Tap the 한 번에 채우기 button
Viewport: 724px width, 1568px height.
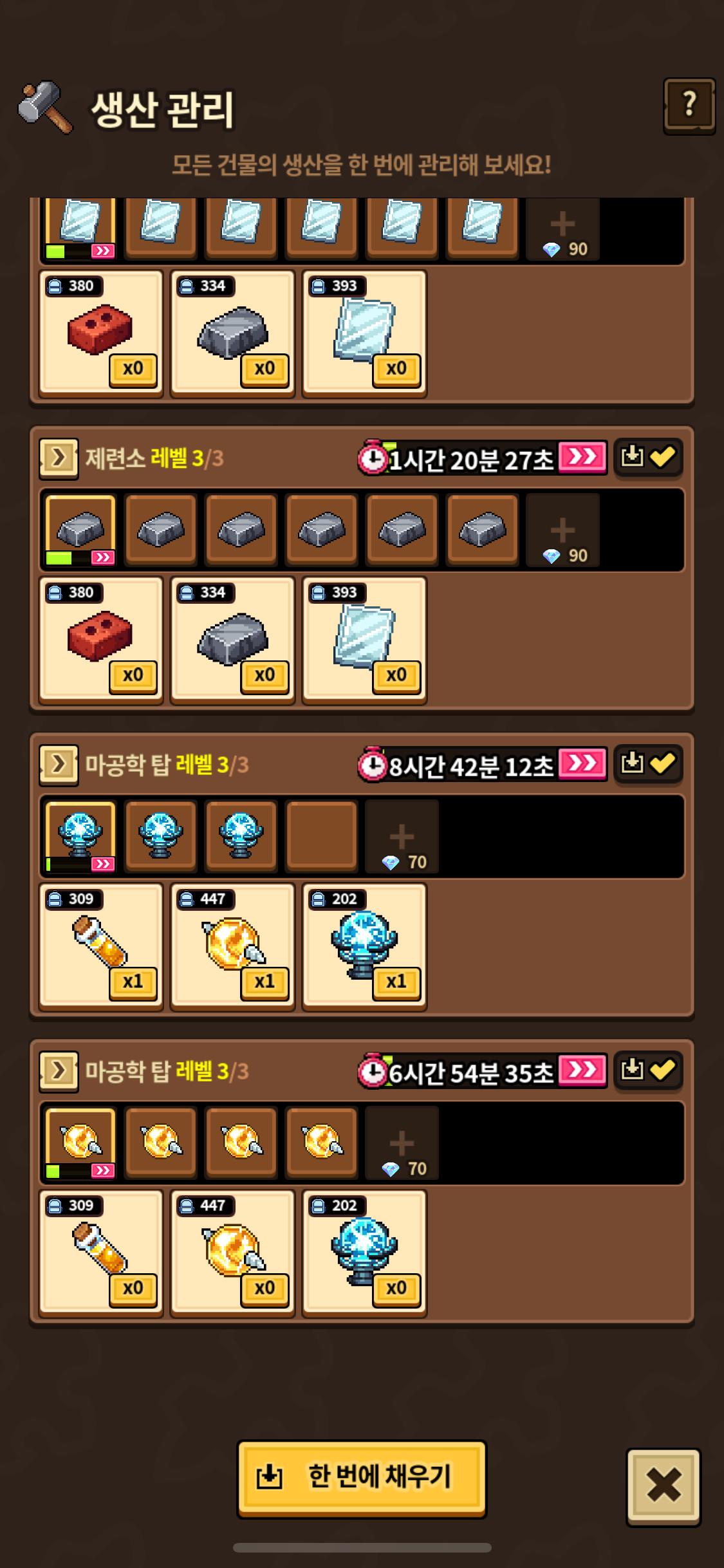coord(362,1479)
